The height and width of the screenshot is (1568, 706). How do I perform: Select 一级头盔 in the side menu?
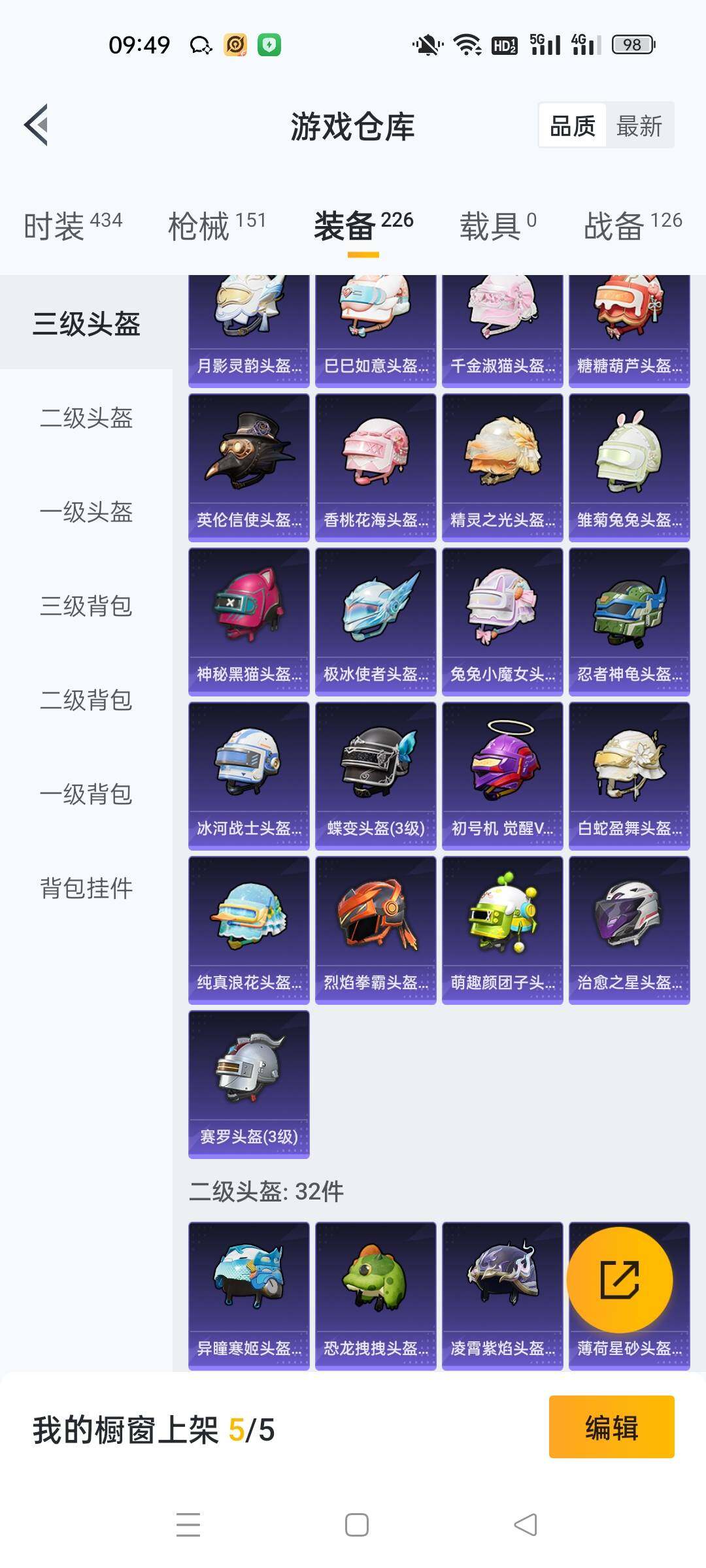coord(86,512)
